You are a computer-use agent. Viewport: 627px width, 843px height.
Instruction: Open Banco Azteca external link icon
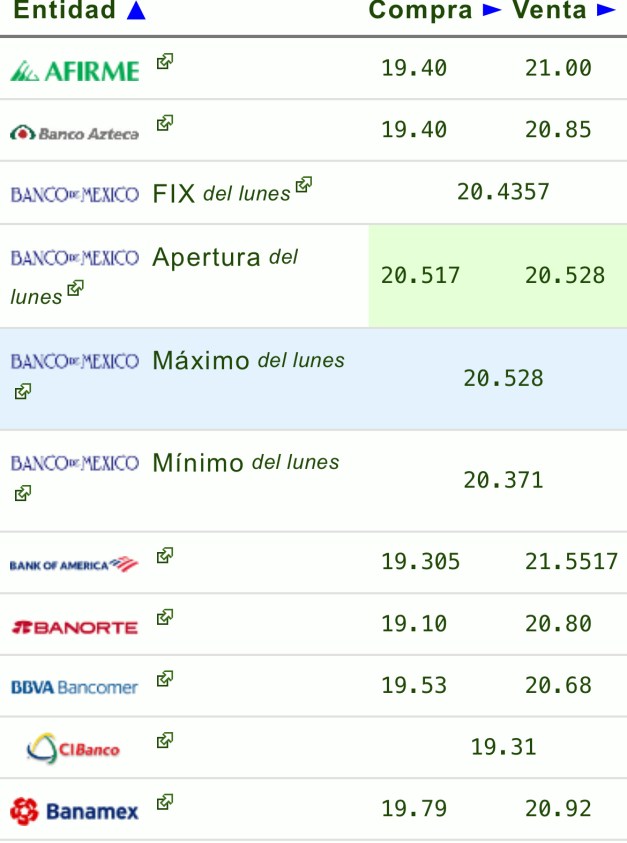coord(165,124)
